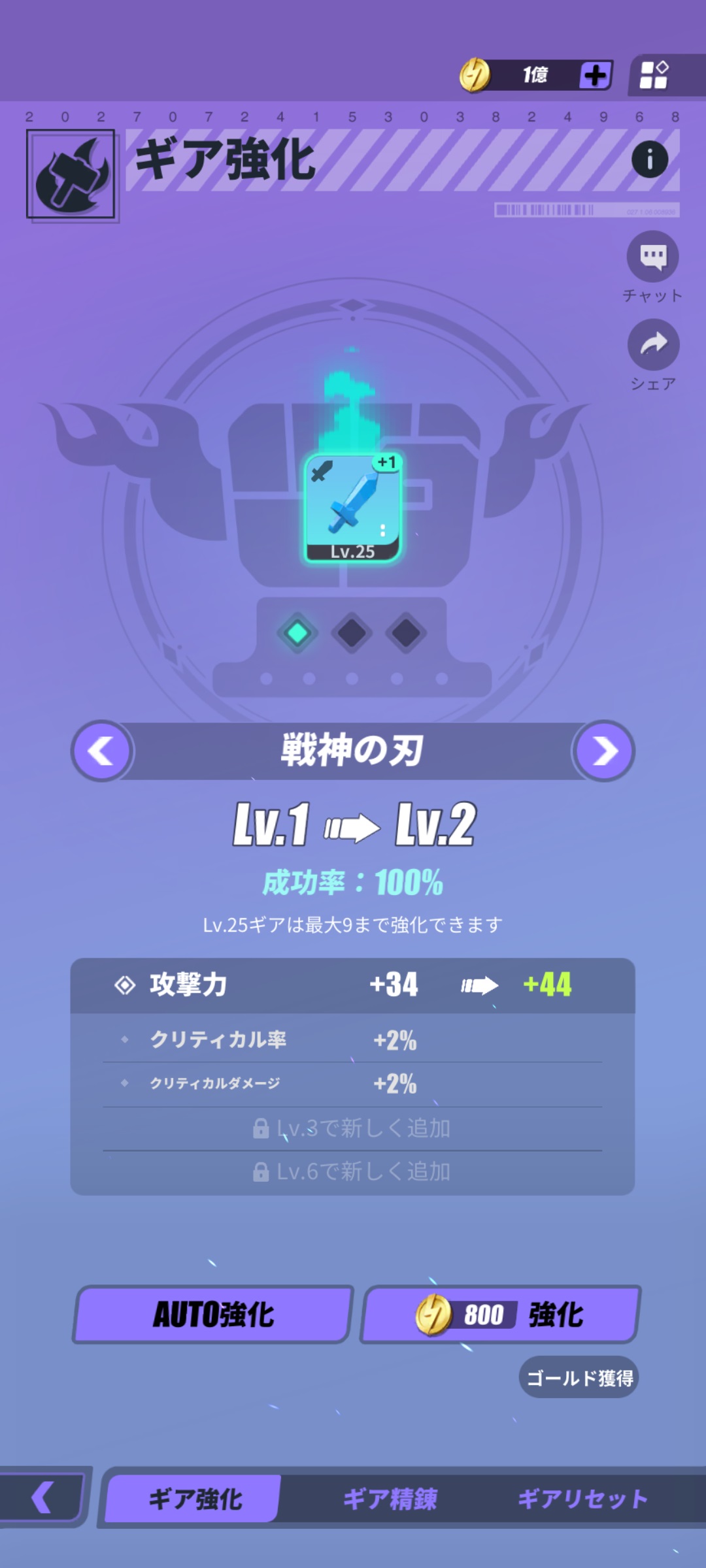Select the 戦神の刃 Lv.25 gear slot
706x1568 pixels.
352,508
